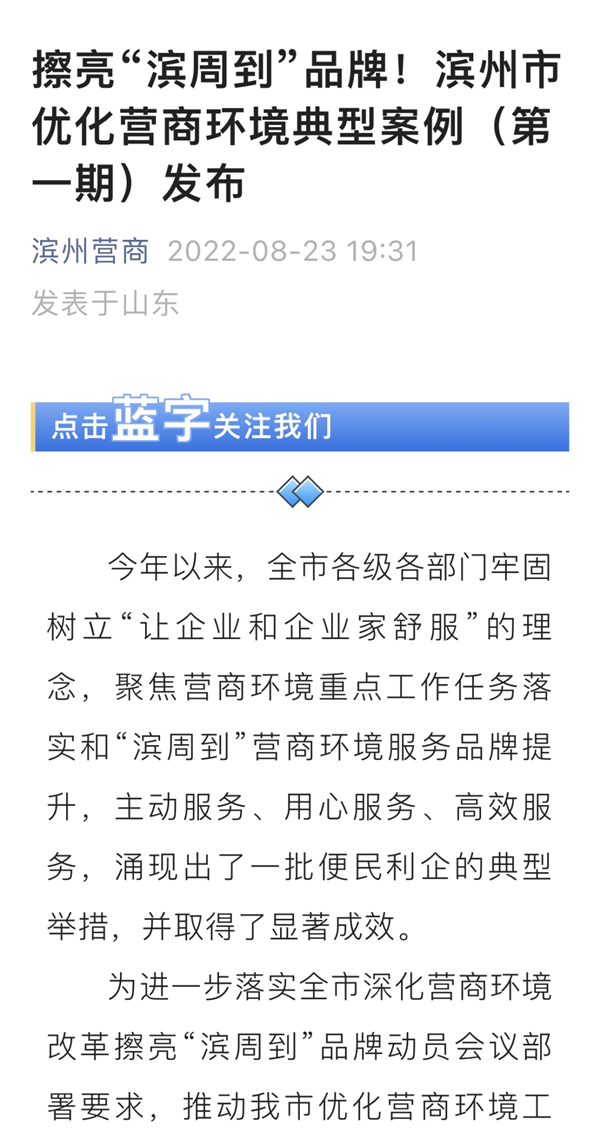This screenshot has width=600, height=1132.
Task: Open the 滨州营商 account link
Action: click(90, 252)
